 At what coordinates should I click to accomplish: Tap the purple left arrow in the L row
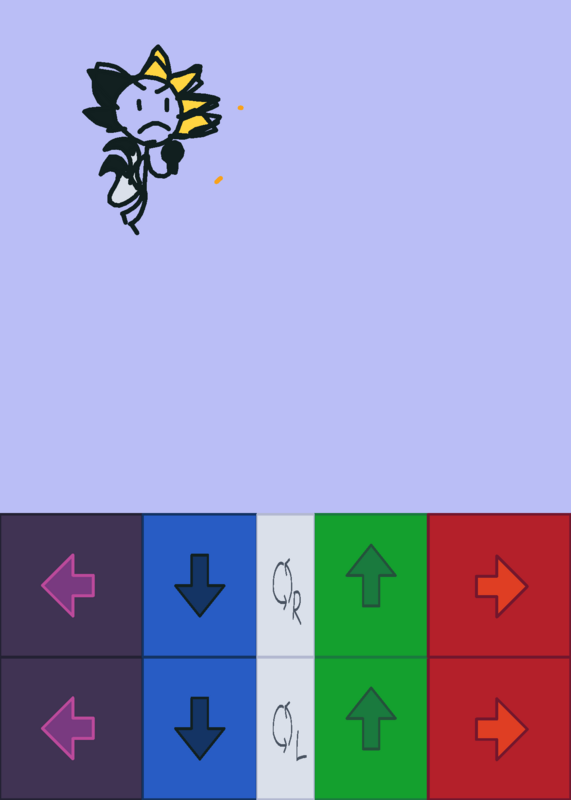[71, 729]
